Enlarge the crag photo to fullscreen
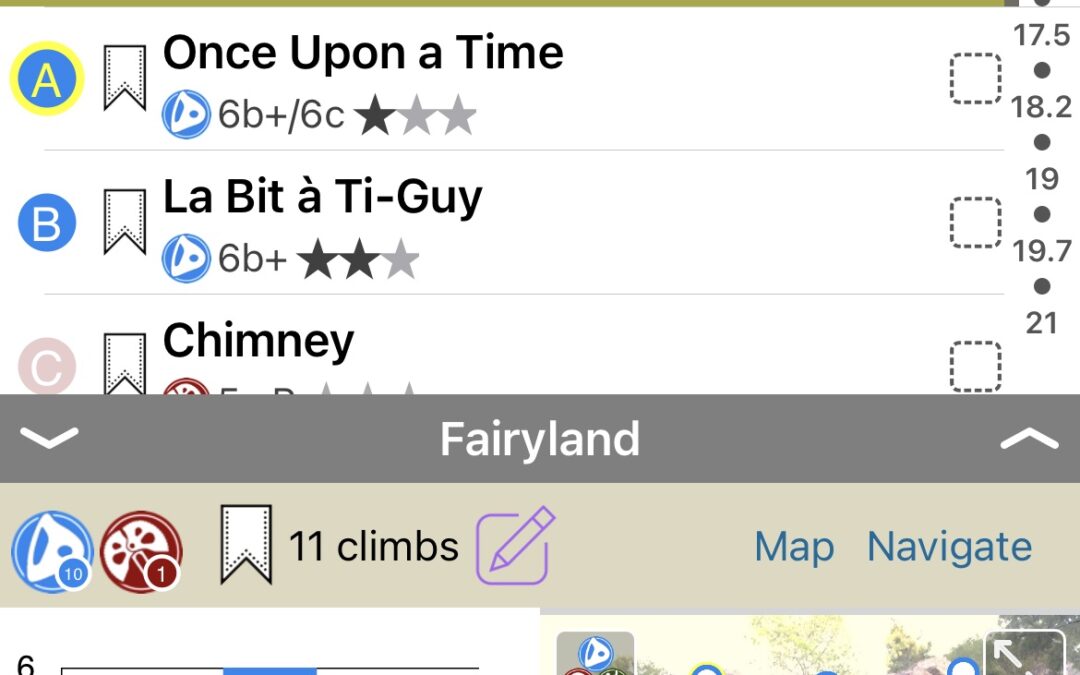 pos(1010,655)
